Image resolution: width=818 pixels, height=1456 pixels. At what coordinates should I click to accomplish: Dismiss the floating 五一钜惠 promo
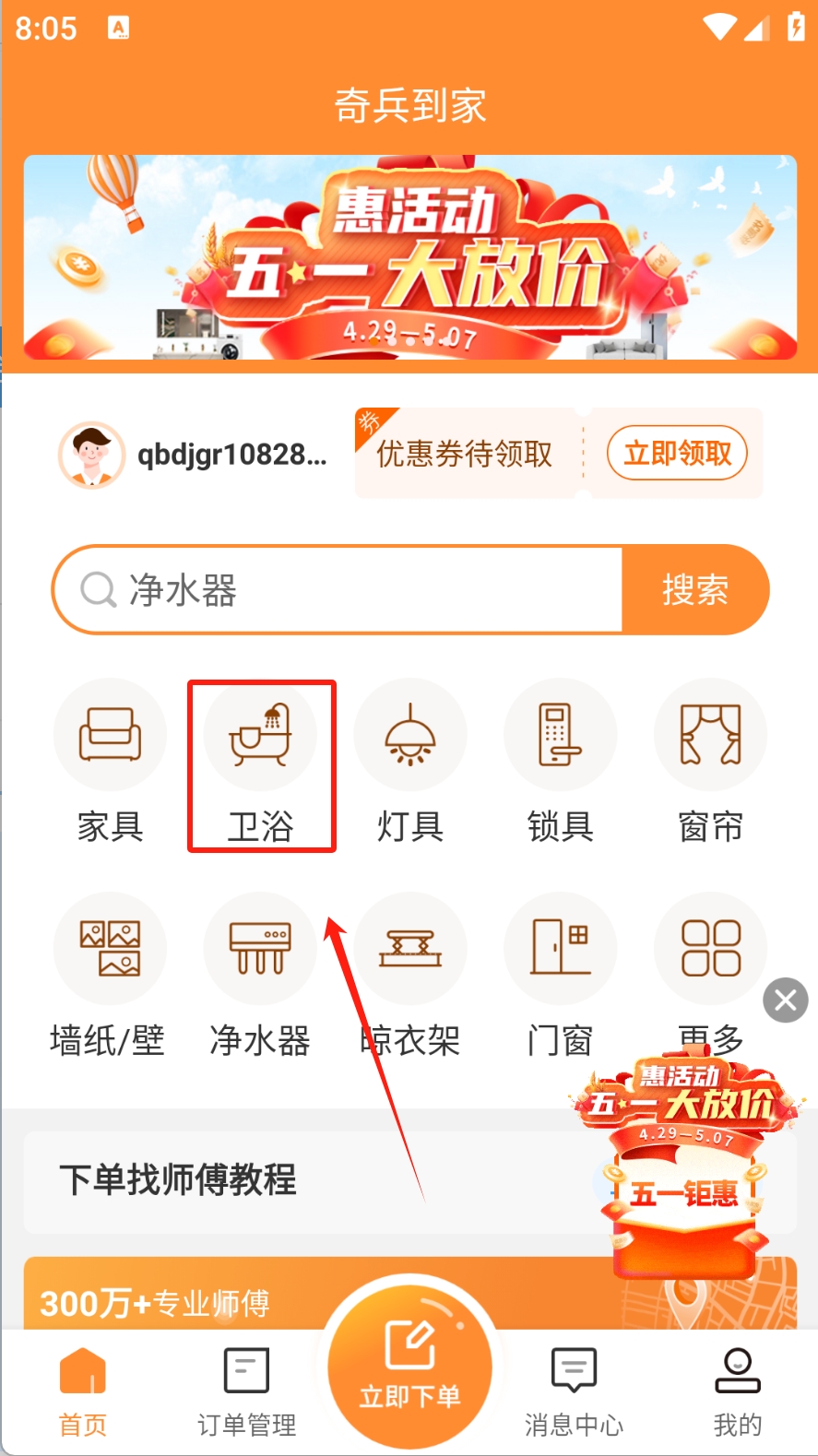(786, 1000)
